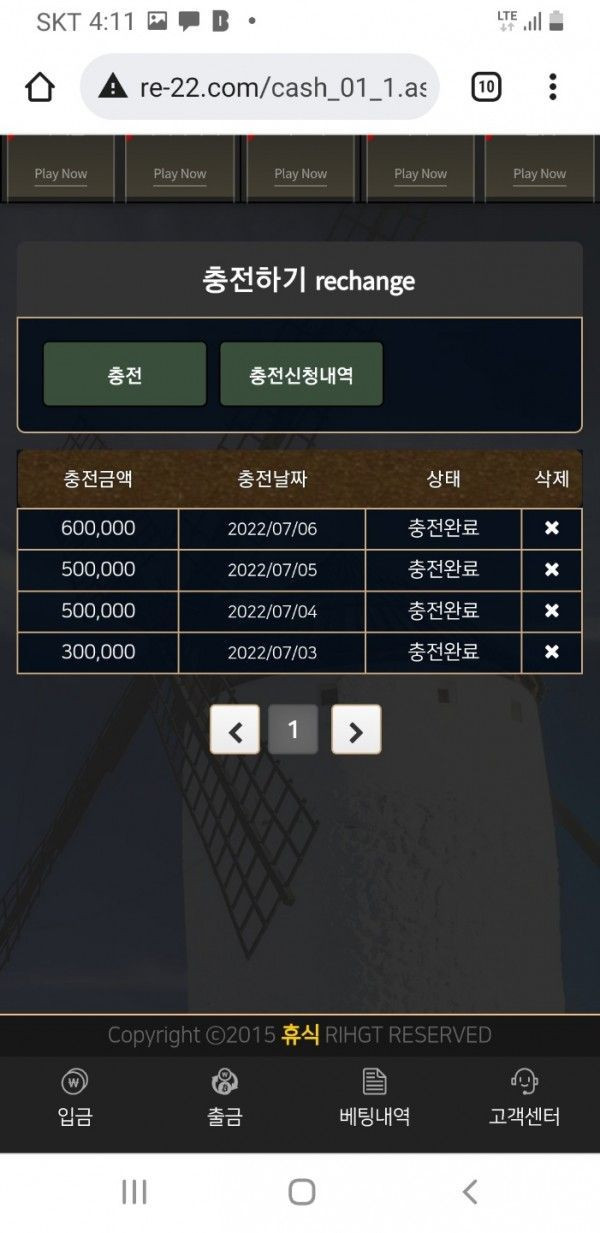Go to the browser home page
Image resolution: width=600 pixels, height=1233 pixels.
coord(40,87)
